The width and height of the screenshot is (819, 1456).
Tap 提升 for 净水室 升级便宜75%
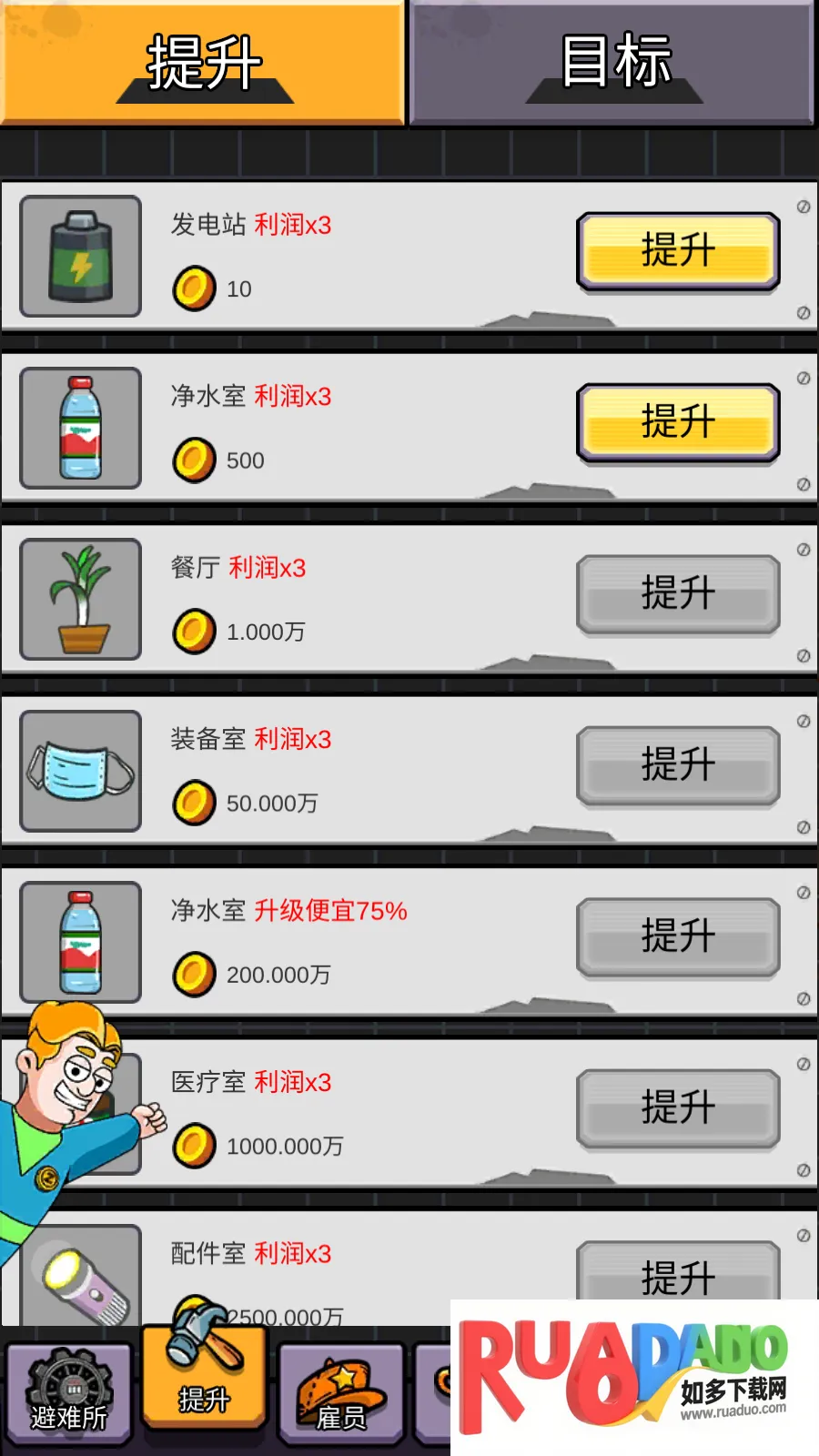pyautogui.click(x=678, y=936)
